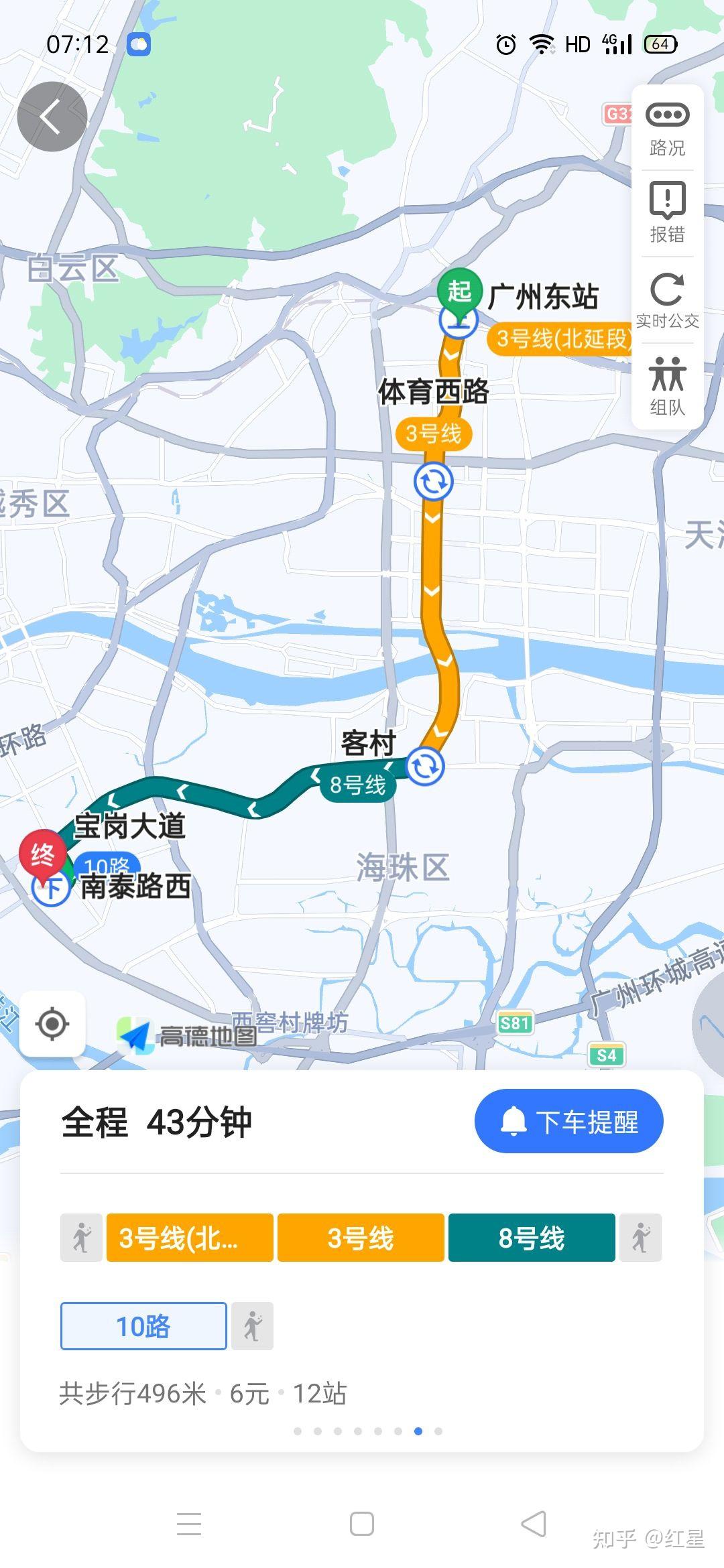Enable the 下车提醒 get-off reminder
Screen dimensions: 724x1568
coord(568,1121)
